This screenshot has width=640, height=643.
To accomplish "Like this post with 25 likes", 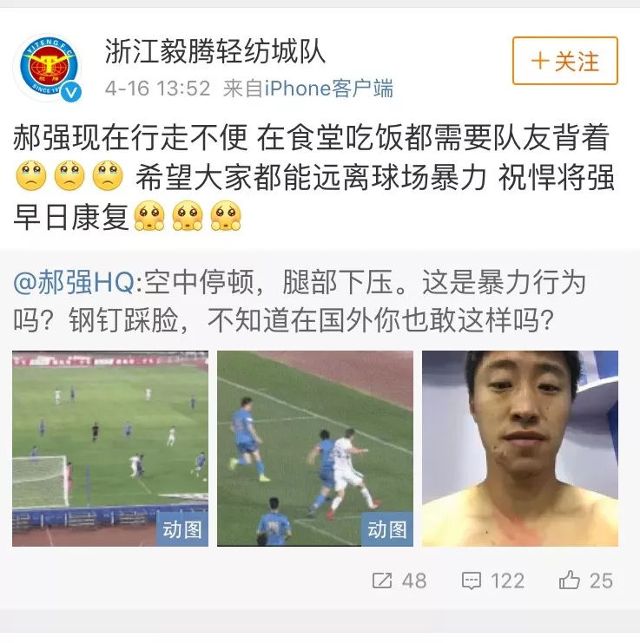I will point(586,580).
